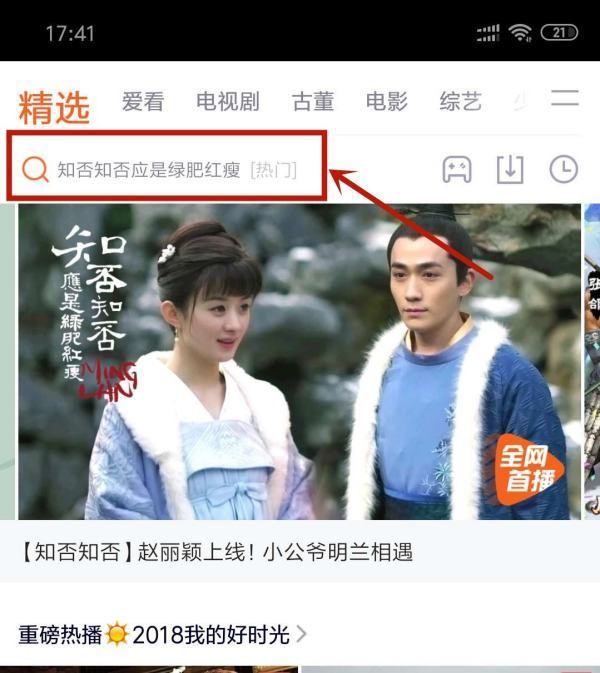Switch to the 综艺 tab

click(x=460, y=101)
